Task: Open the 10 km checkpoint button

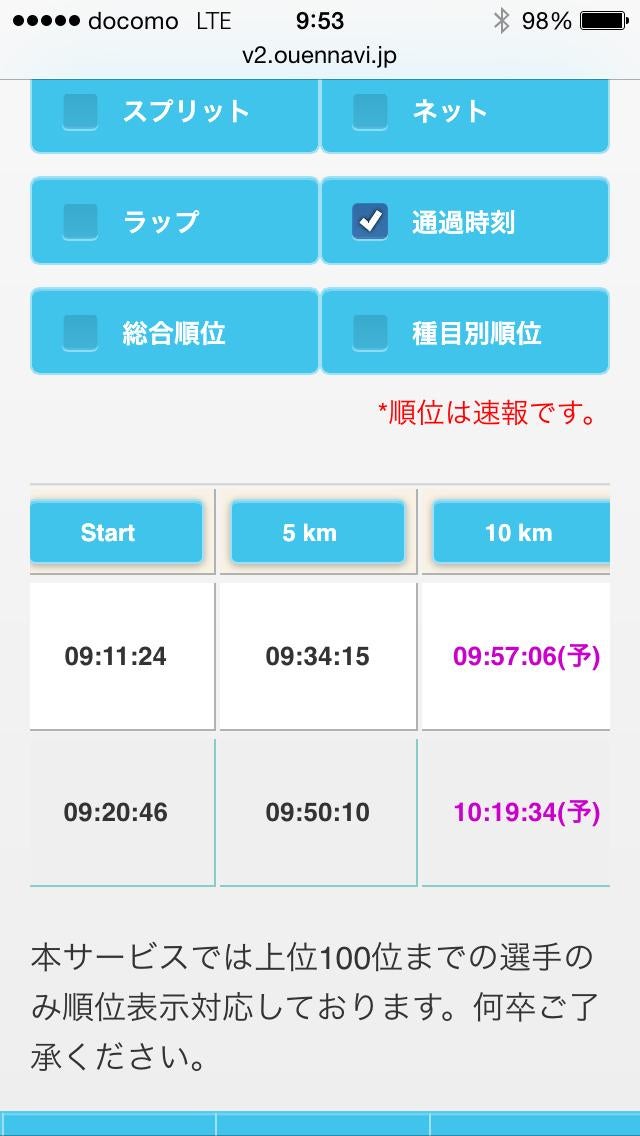Action: (x=520, y=532)
